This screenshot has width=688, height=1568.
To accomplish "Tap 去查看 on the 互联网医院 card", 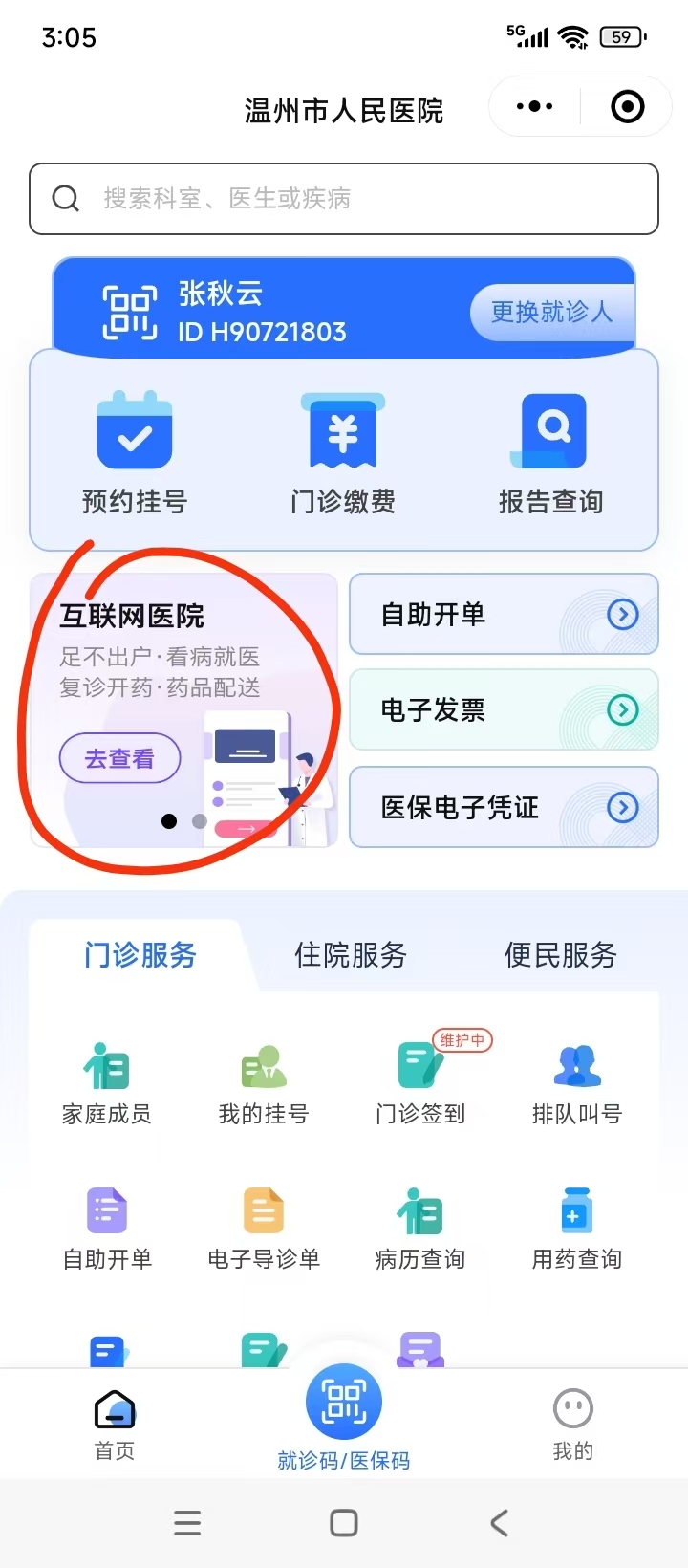I will point(119,758).
